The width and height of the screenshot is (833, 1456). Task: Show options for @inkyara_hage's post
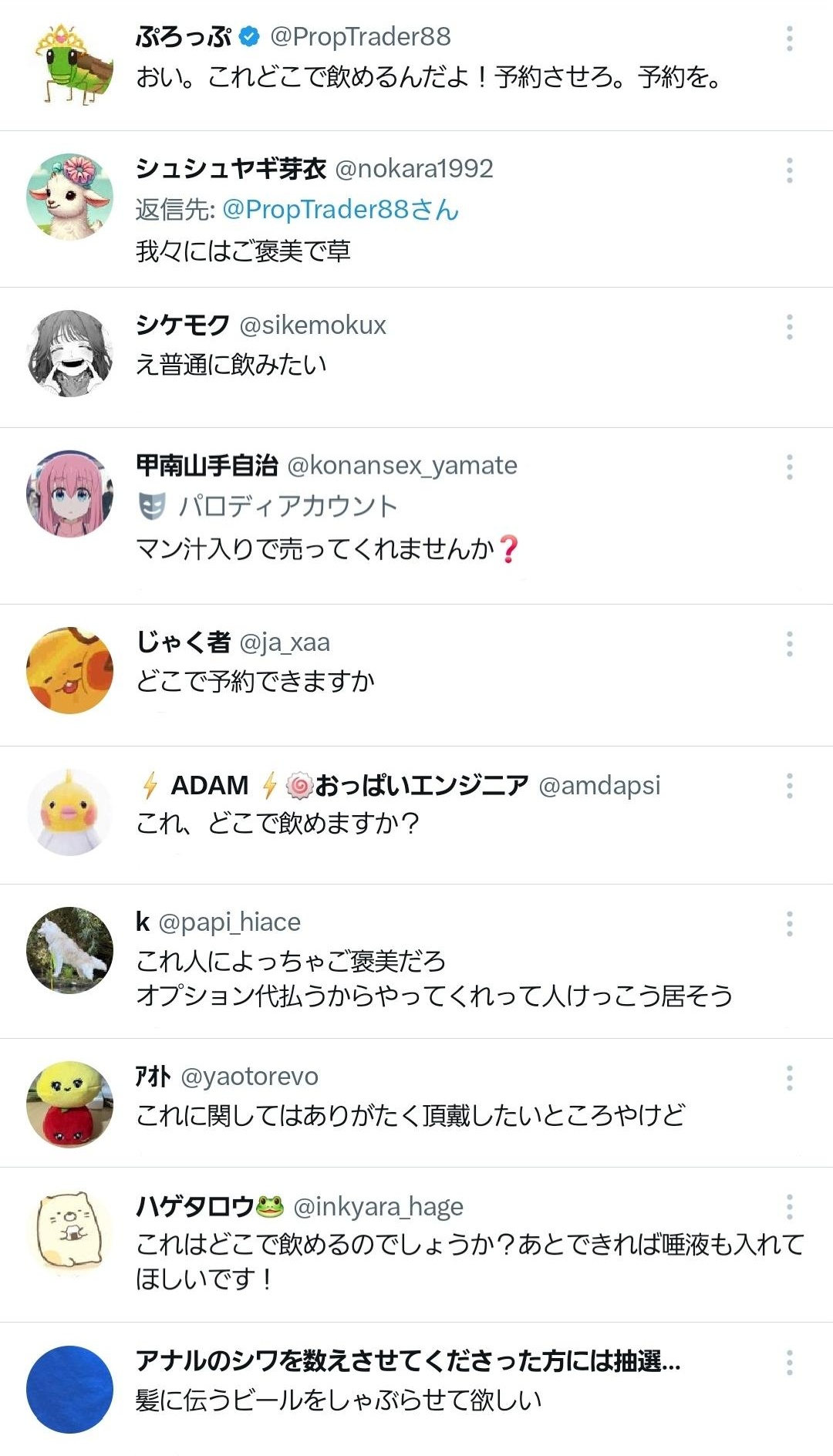(789, 1207)
